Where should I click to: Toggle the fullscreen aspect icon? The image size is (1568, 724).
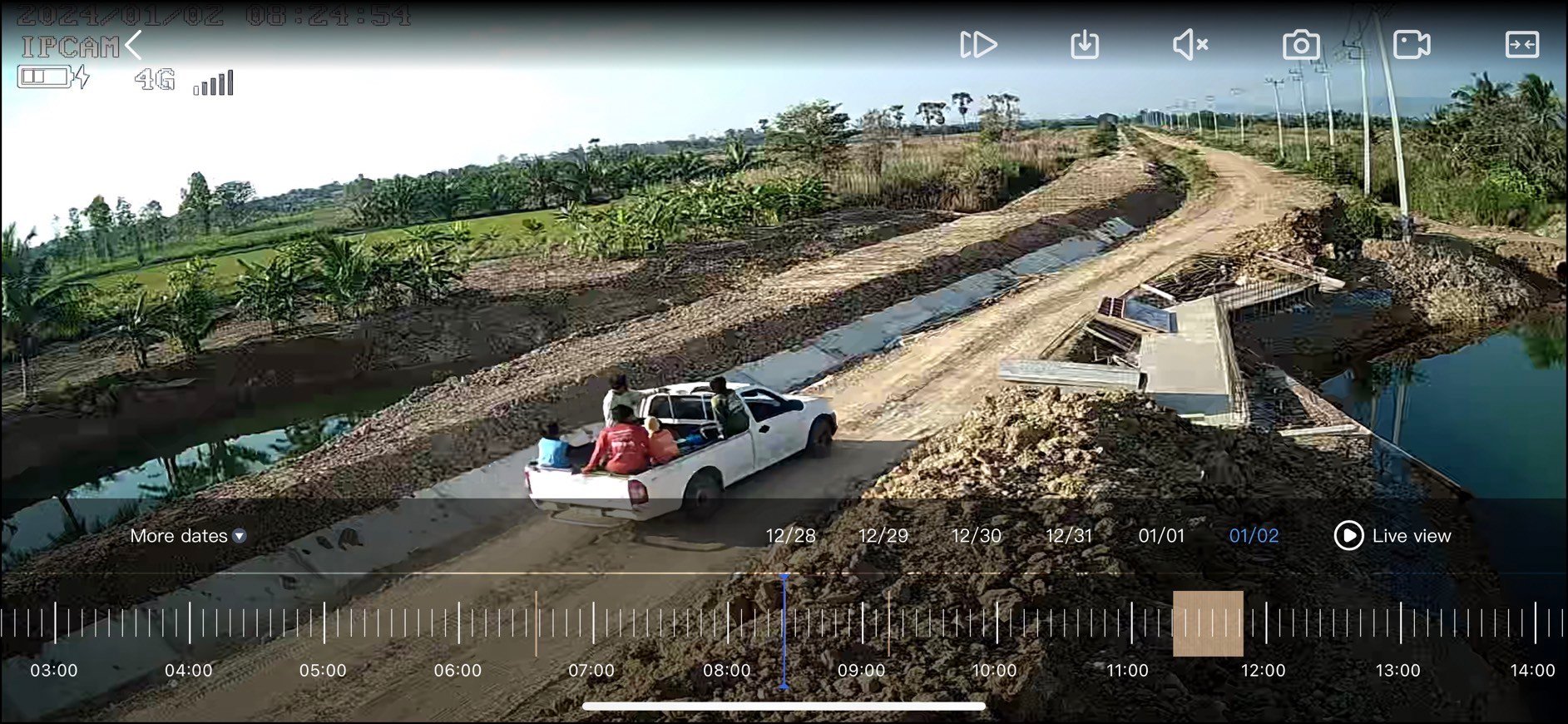point(1521,45)
